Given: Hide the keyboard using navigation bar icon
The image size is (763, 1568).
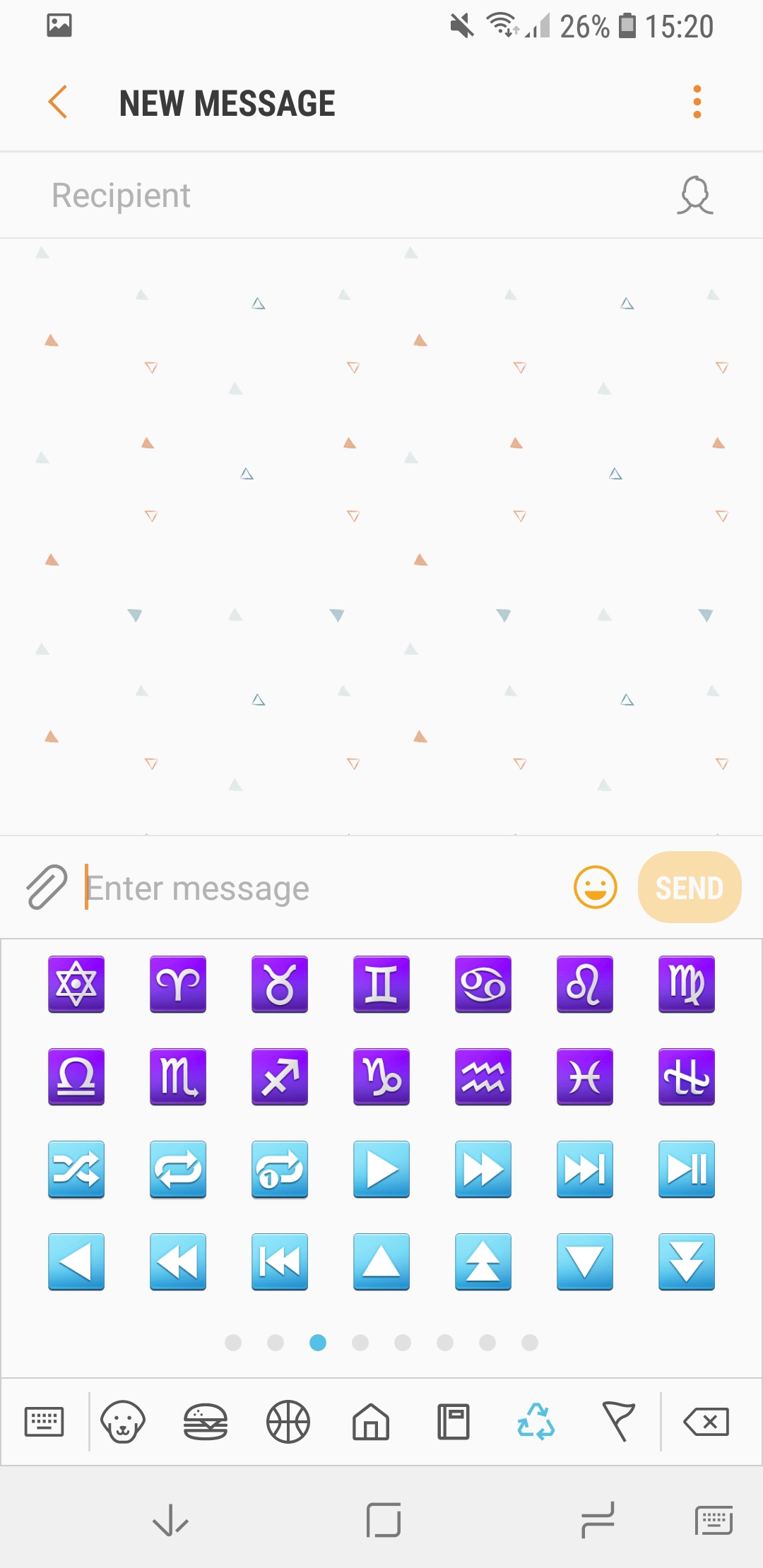Looking at the screenshot, I should click(170, 1520).
